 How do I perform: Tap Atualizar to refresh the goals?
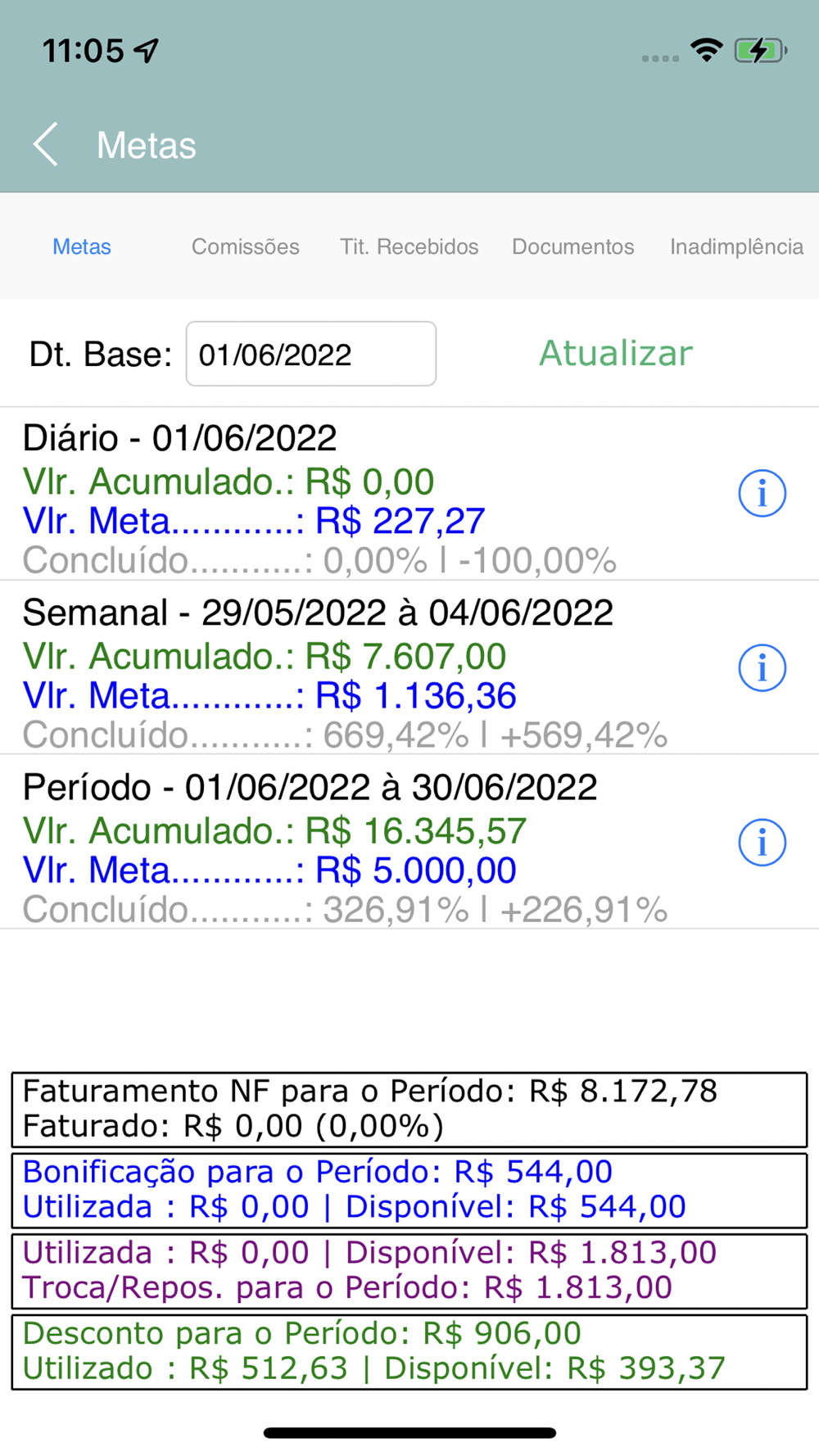[x=615, y=354]
